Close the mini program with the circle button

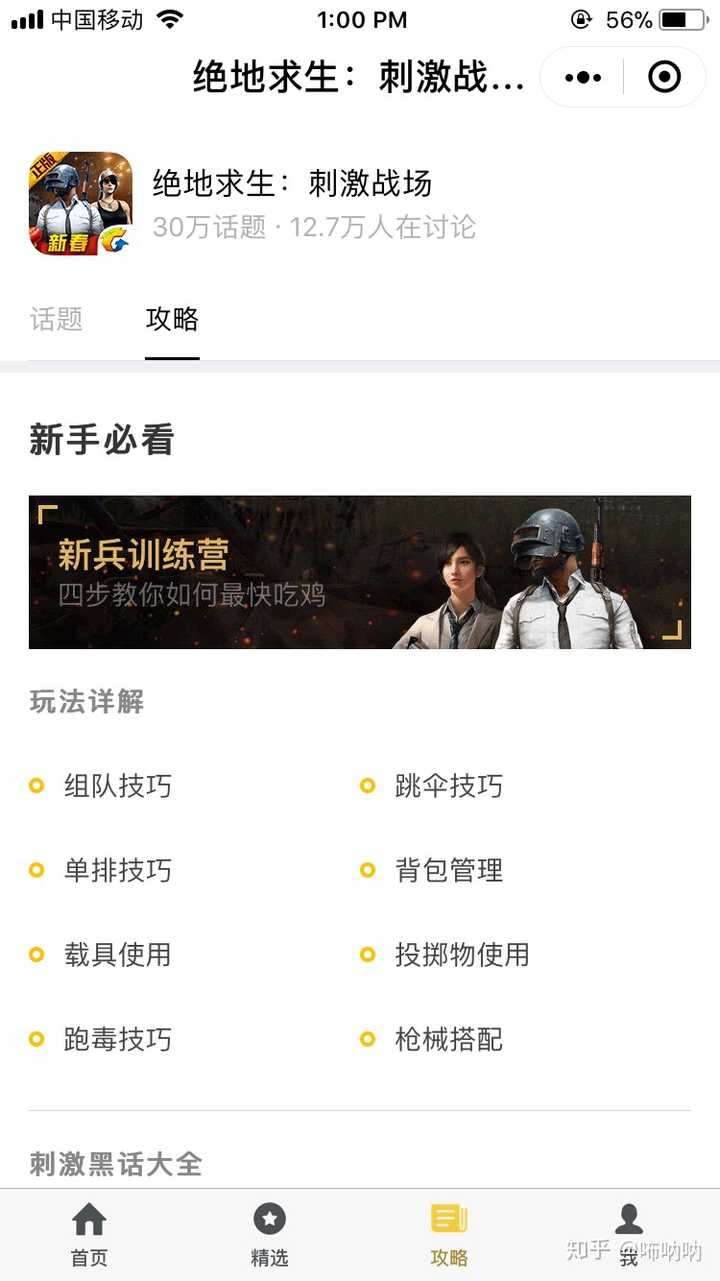tap(664, 77)
